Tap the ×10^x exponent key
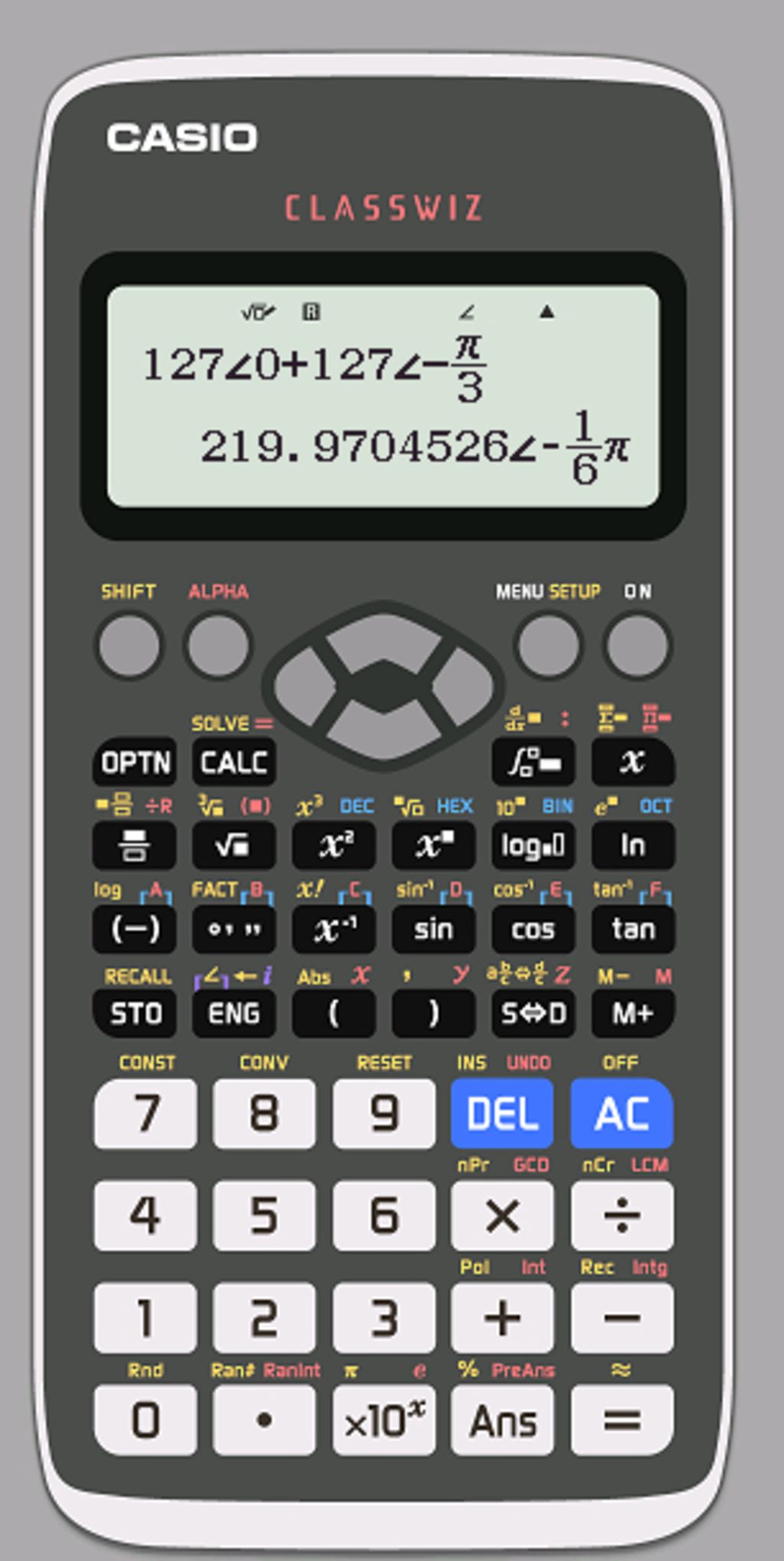This screenshot has width=784, height=1561. 384,1421
